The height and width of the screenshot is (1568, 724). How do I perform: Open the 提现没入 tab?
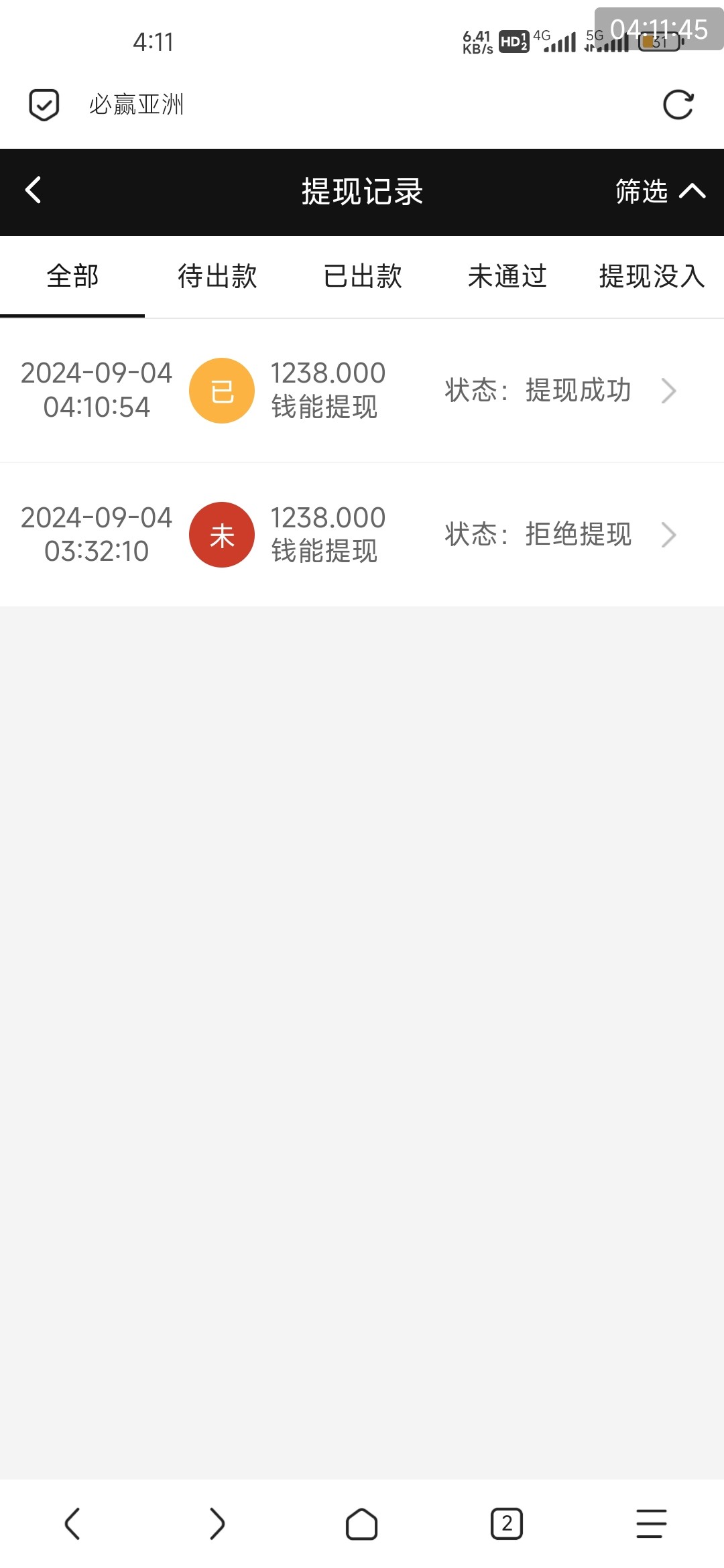[x=652, y=276]
